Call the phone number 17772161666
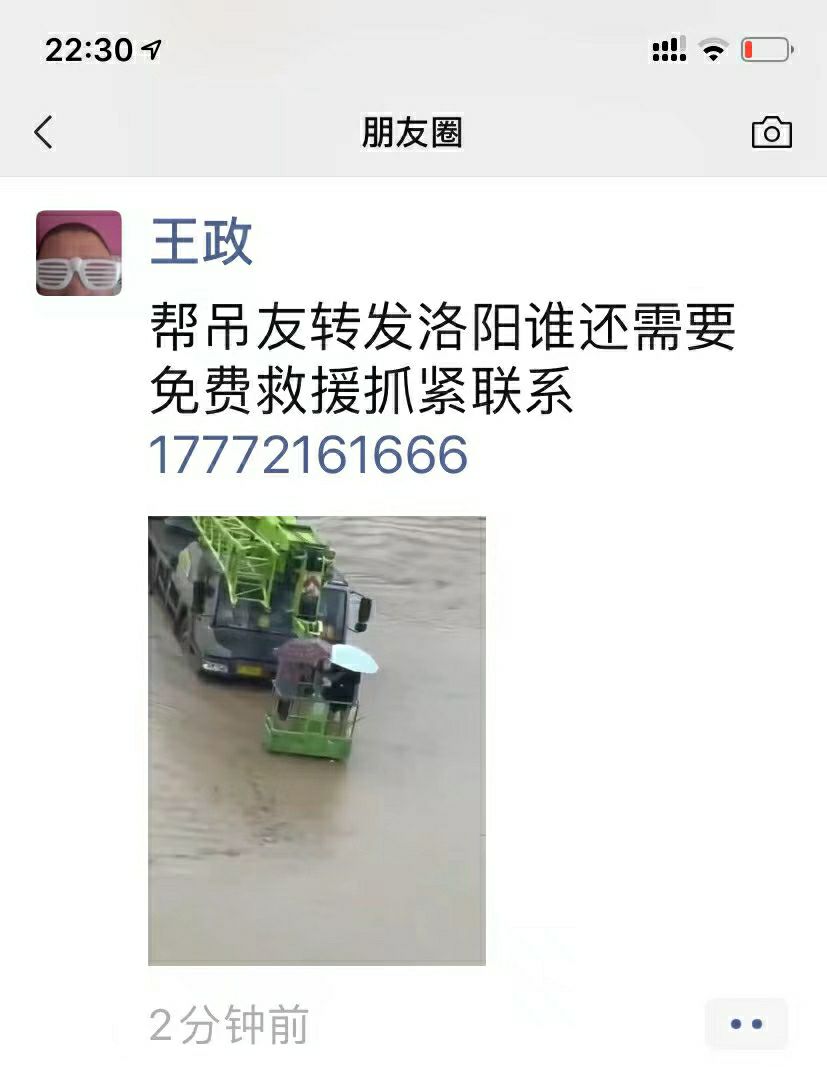 point(308,455)
